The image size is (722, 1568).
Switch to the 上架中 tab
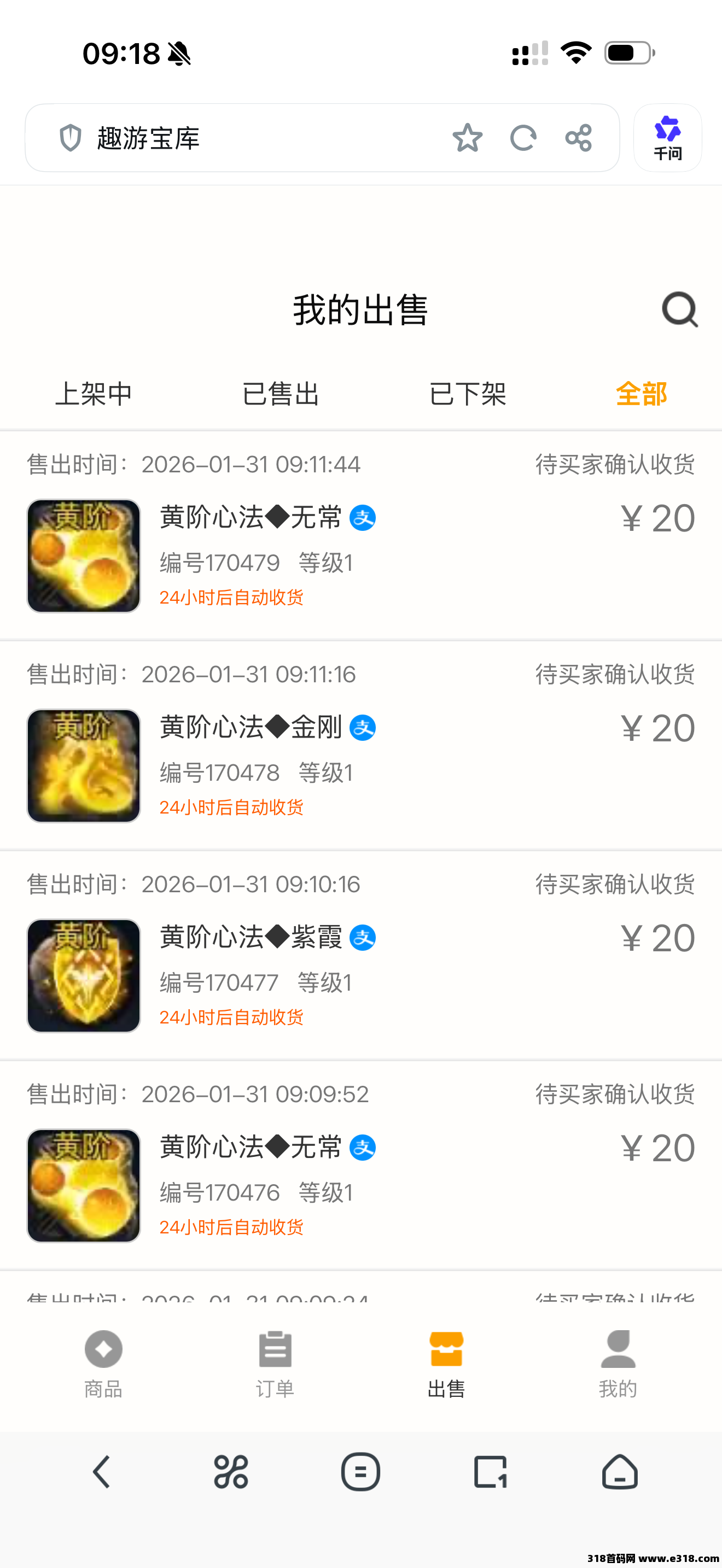(x=94, y=394)
